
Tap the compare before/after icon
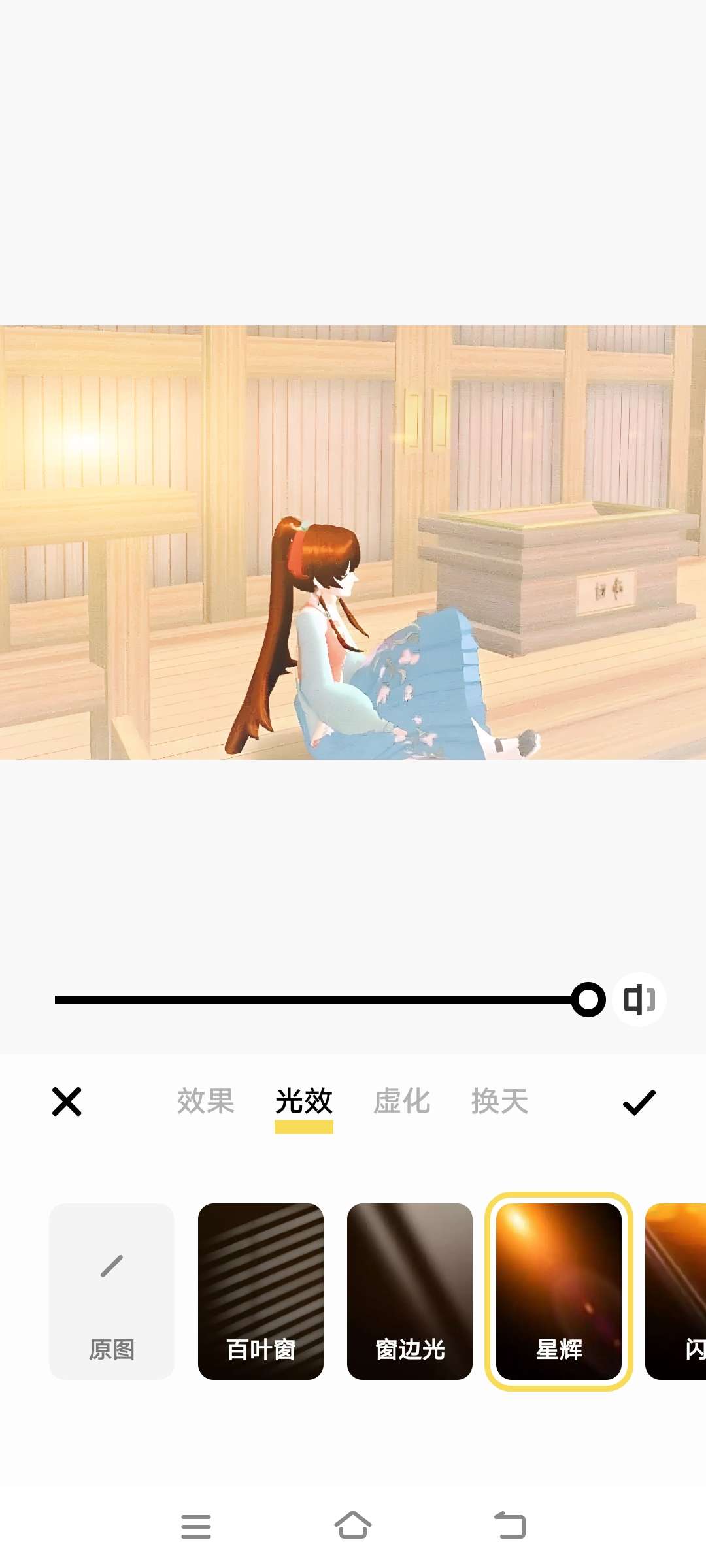click(639, 1000)
